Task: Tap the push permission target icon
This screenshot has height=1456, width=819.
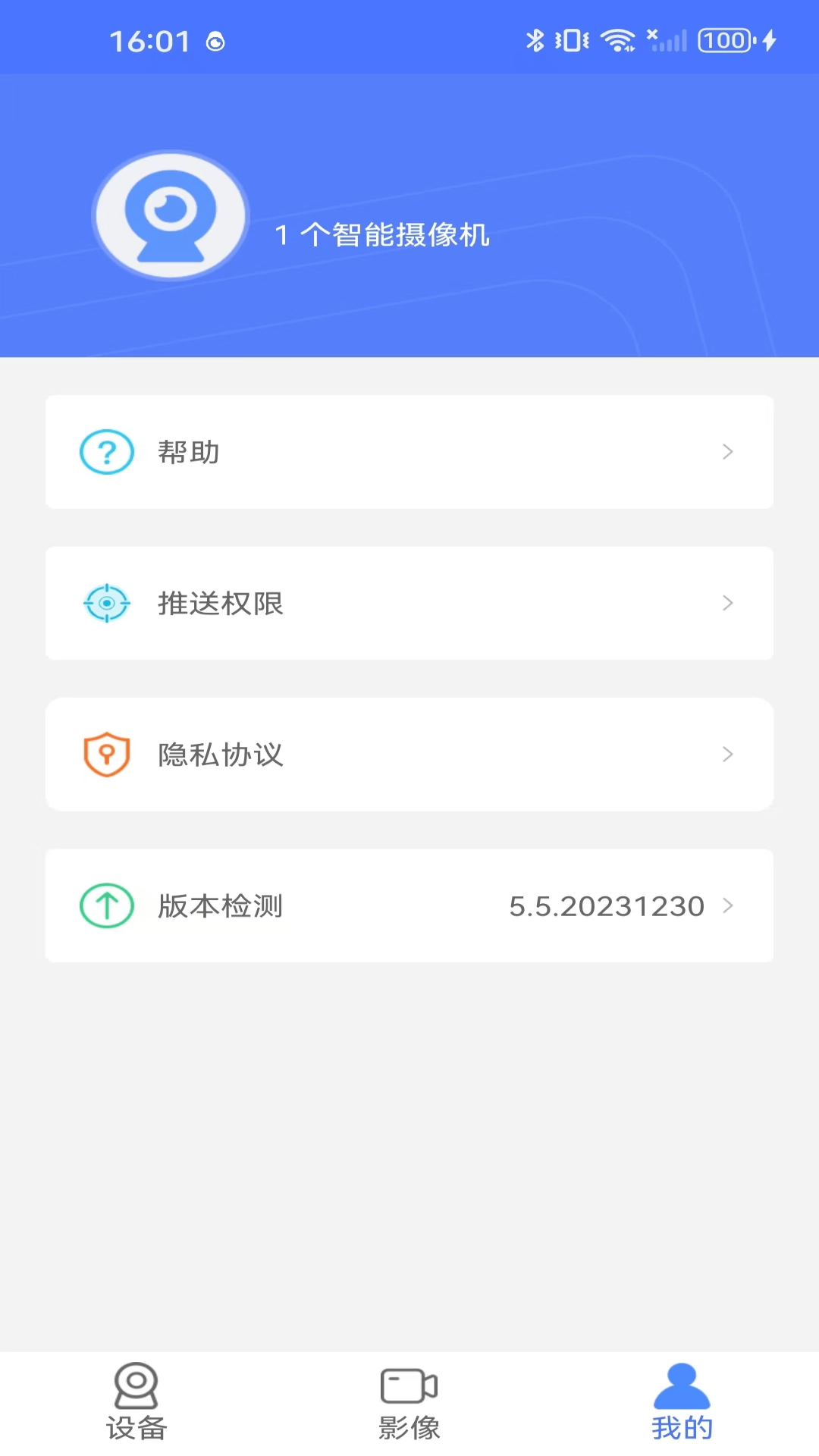Action: click(x=106, y=603)
